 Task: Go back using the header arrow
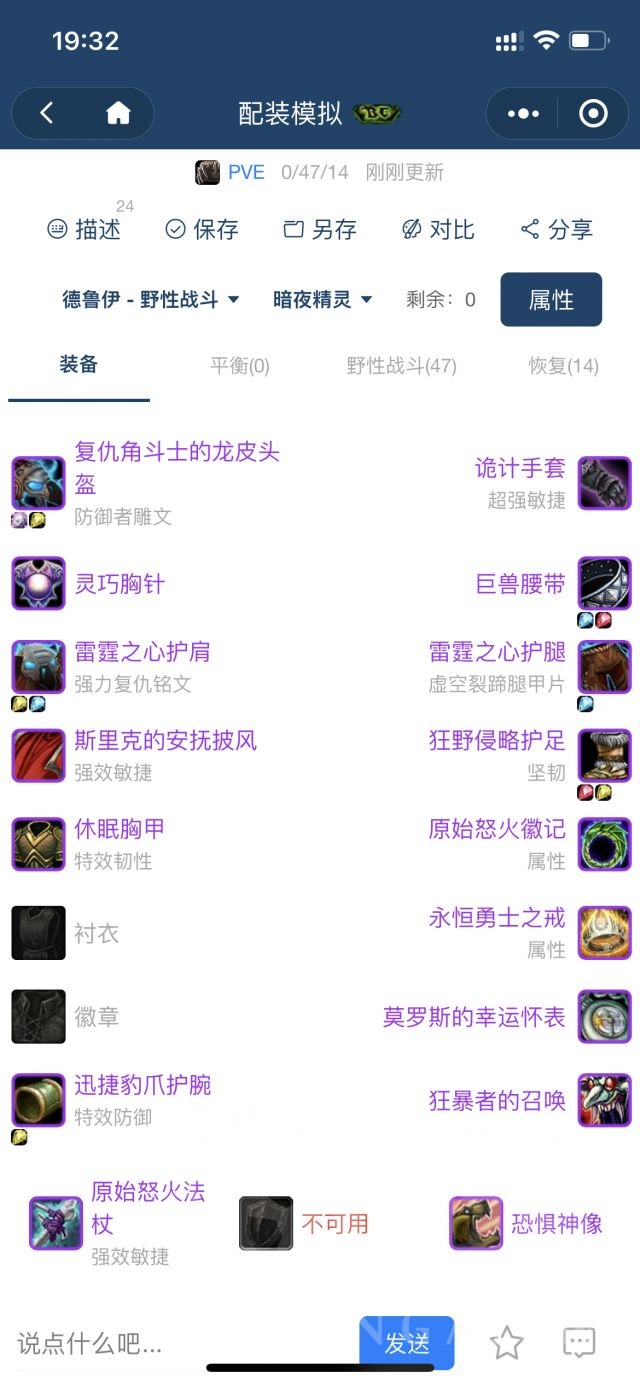[47, 114]
